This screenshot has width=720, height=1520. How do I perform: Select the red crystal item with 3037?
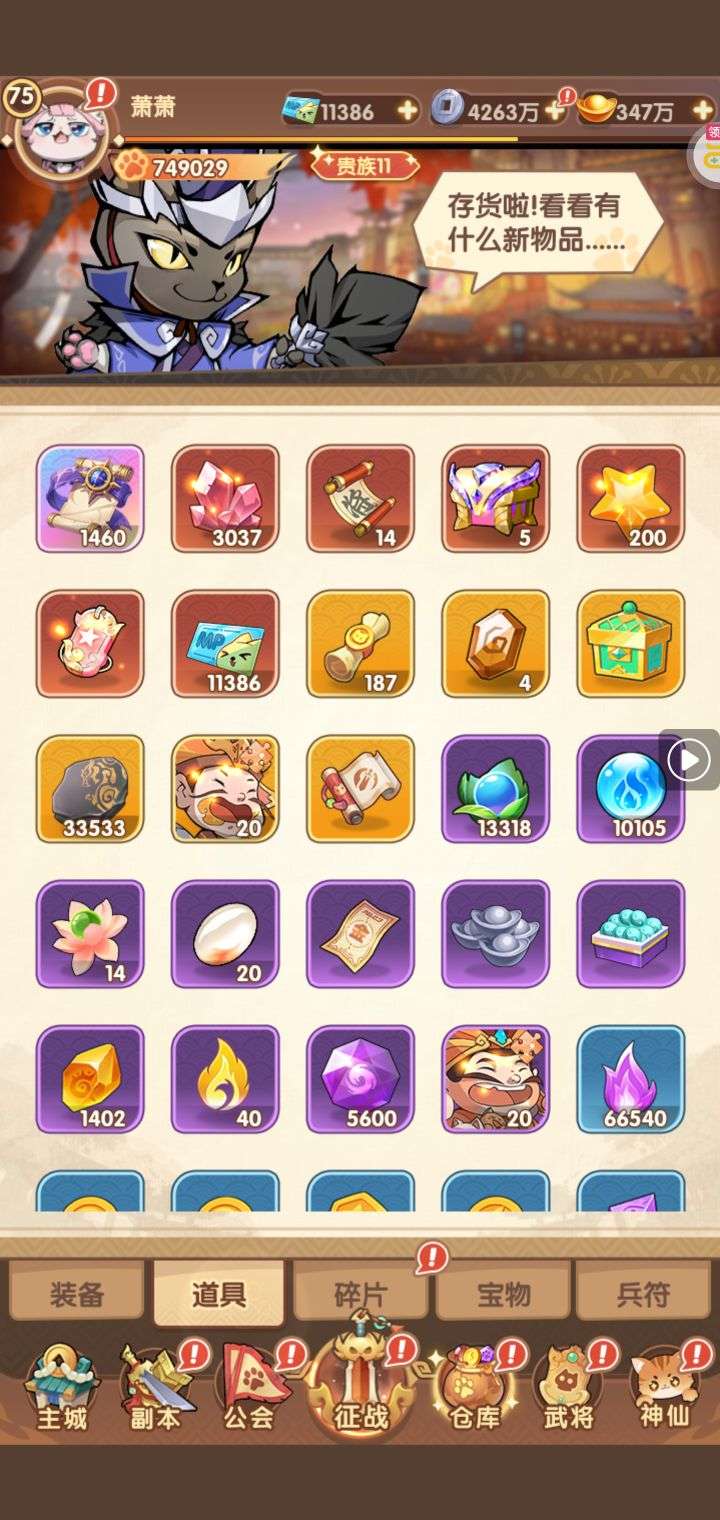point(225,498)
